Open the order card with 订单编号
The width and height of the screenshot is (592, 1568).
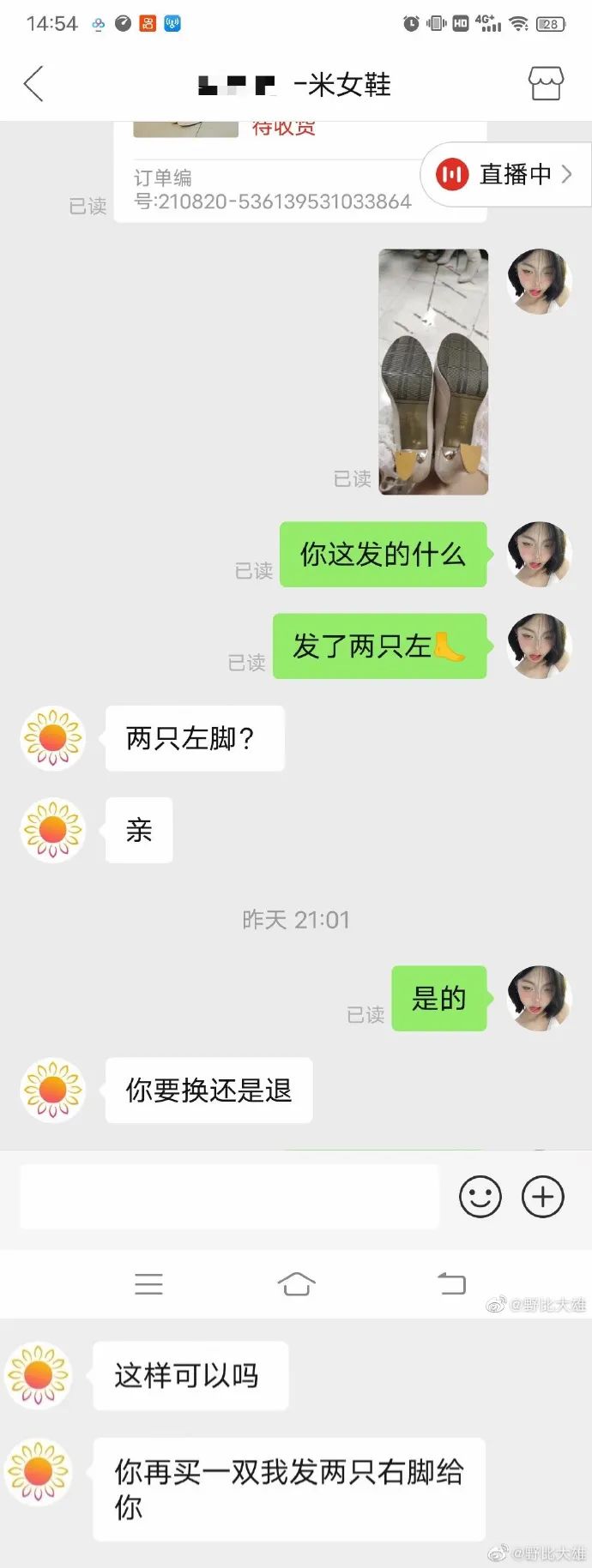pos(273,189)
